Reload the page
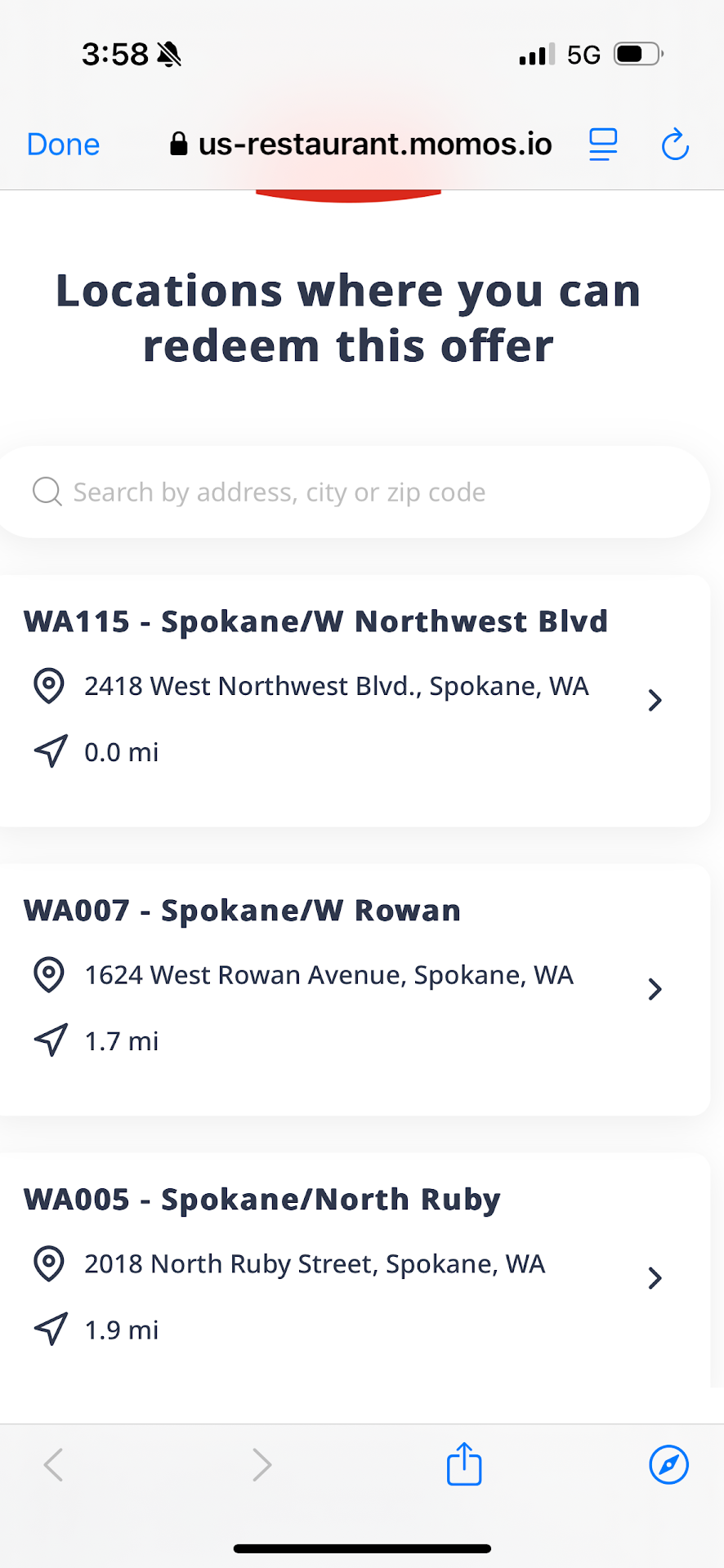The image size is (724, 1568). (675, 145)
